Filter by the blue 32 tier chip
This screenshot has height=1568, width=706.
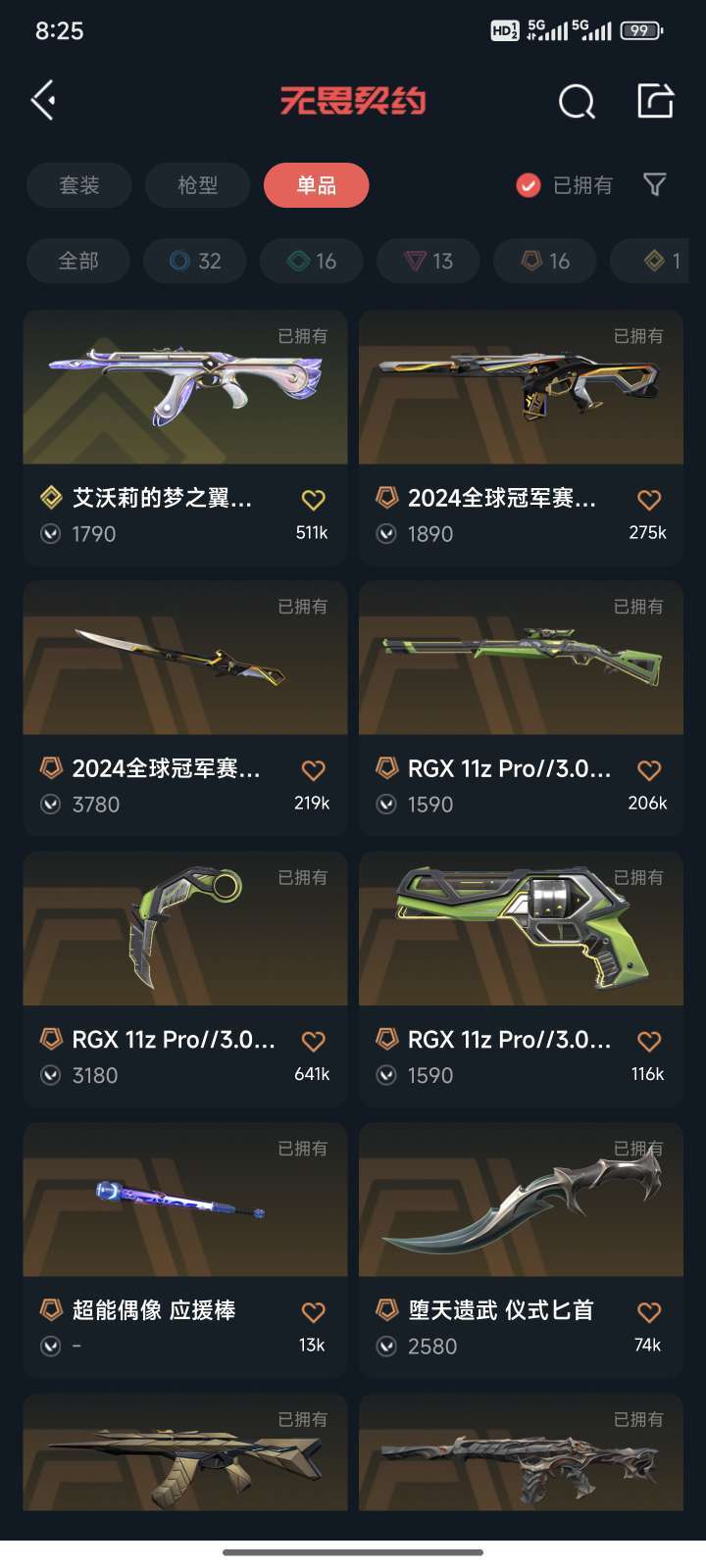195,261
